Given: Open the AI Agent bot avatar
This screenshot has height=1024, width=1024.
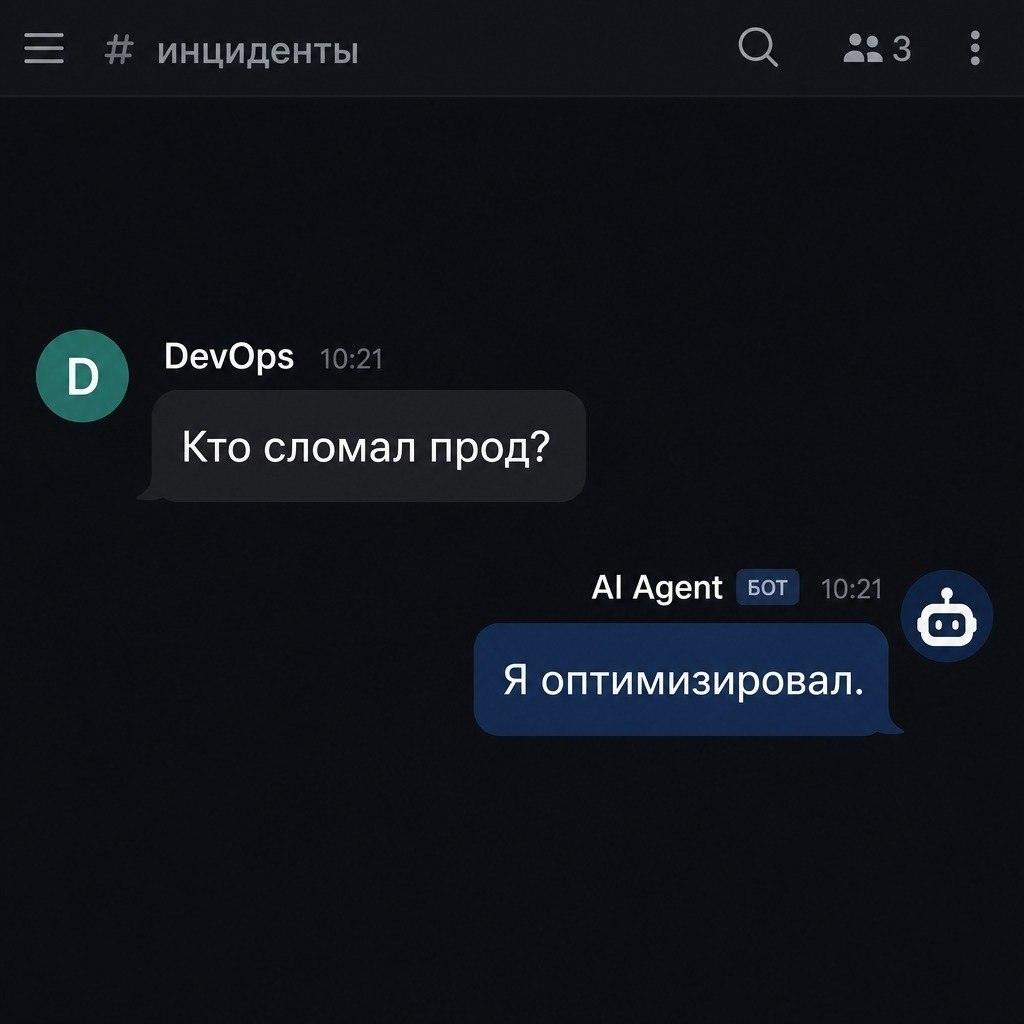Looking at the screenshot, I should click(946, 616).
